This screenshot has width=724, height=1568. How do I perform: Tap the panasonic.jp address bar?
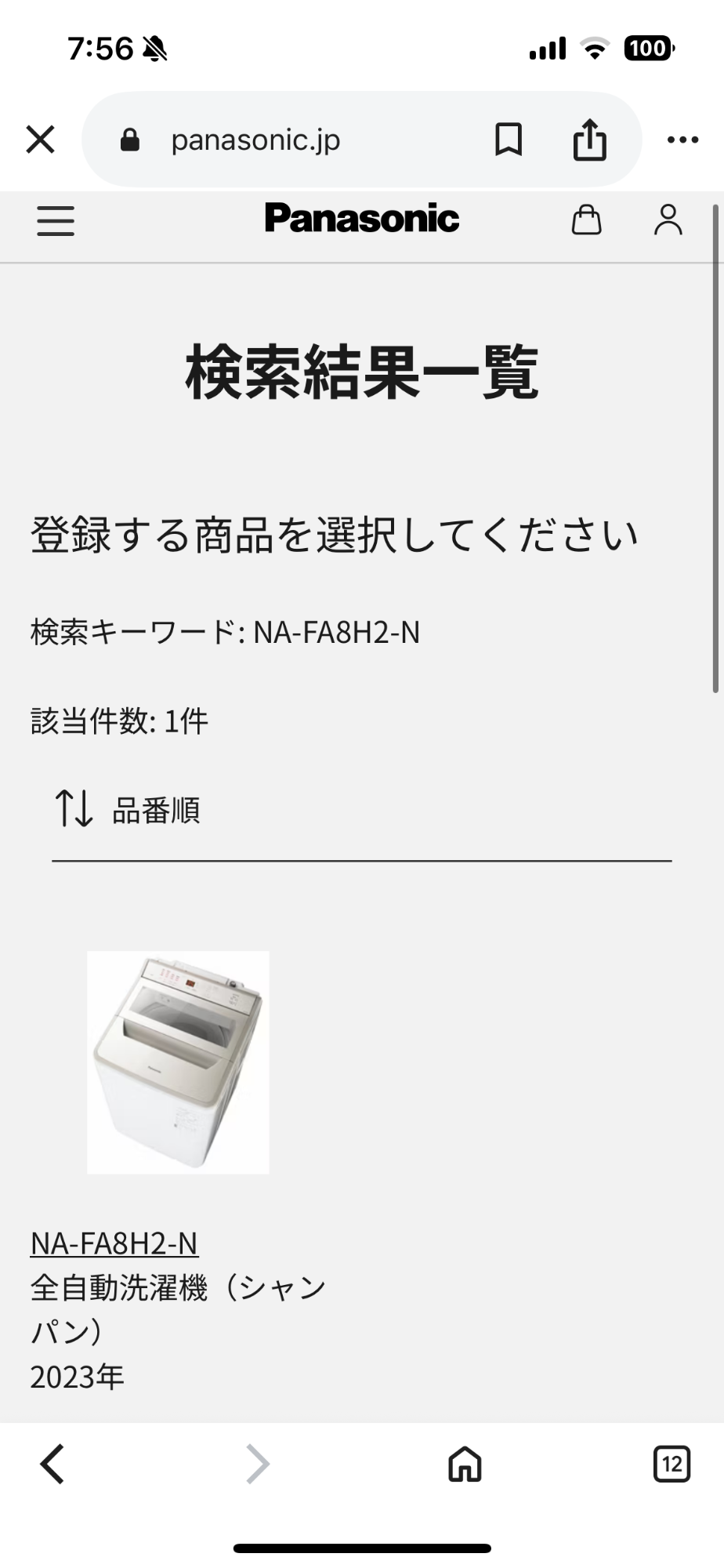[255, 140]
